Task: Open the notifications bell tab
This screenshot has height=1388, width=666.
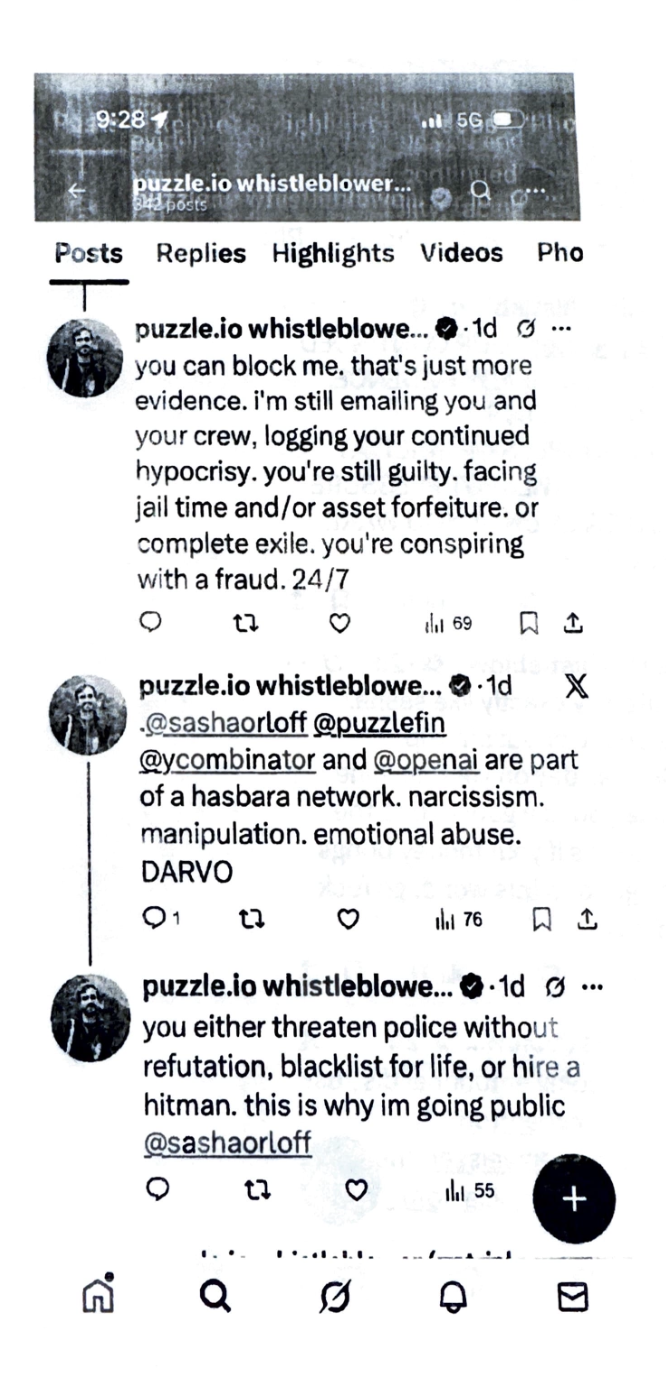Action: click(x=455, y=1297)
